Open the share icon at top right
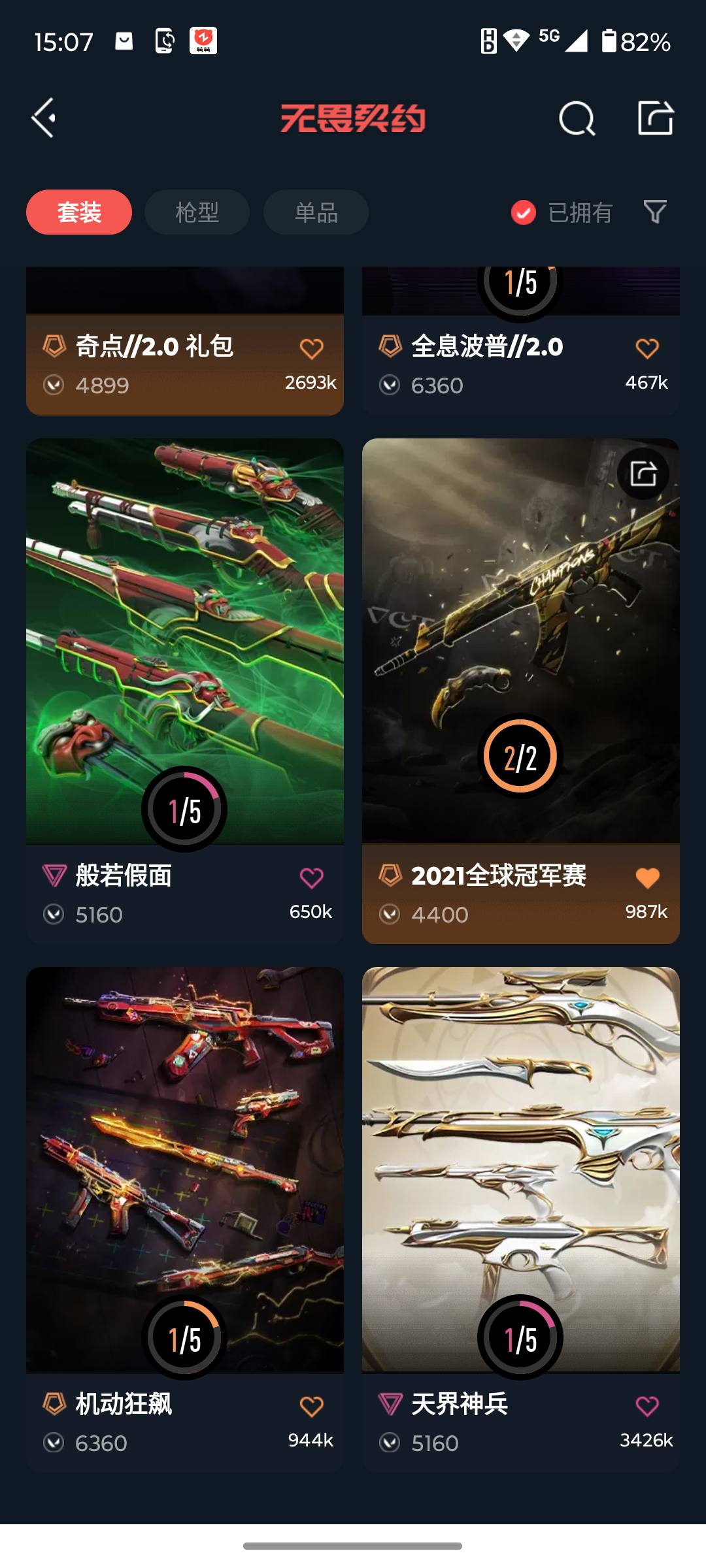 coord(657,118)
